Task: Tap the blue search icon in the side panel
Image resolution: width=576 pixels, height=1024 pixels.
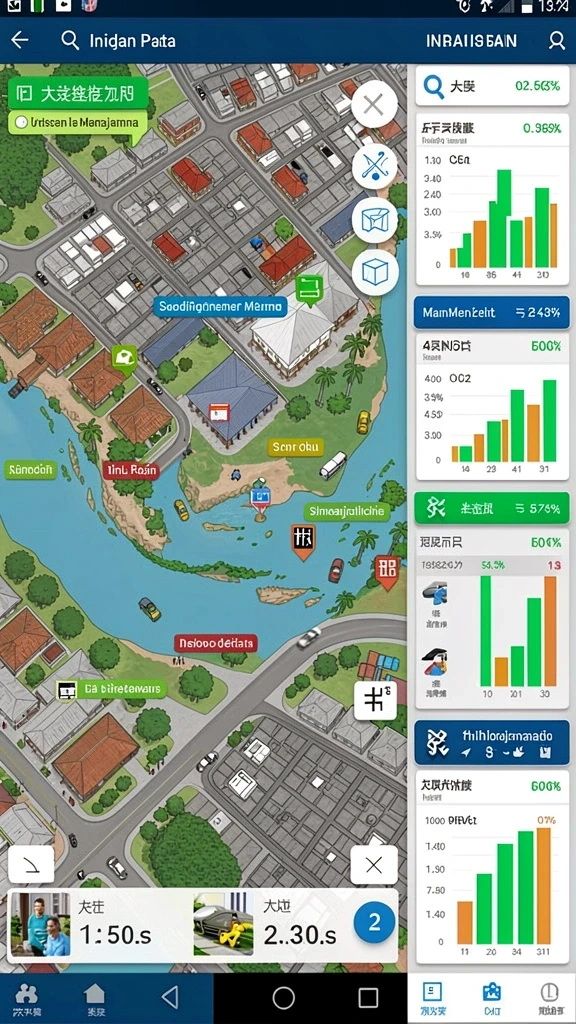Action: (433, 86)
